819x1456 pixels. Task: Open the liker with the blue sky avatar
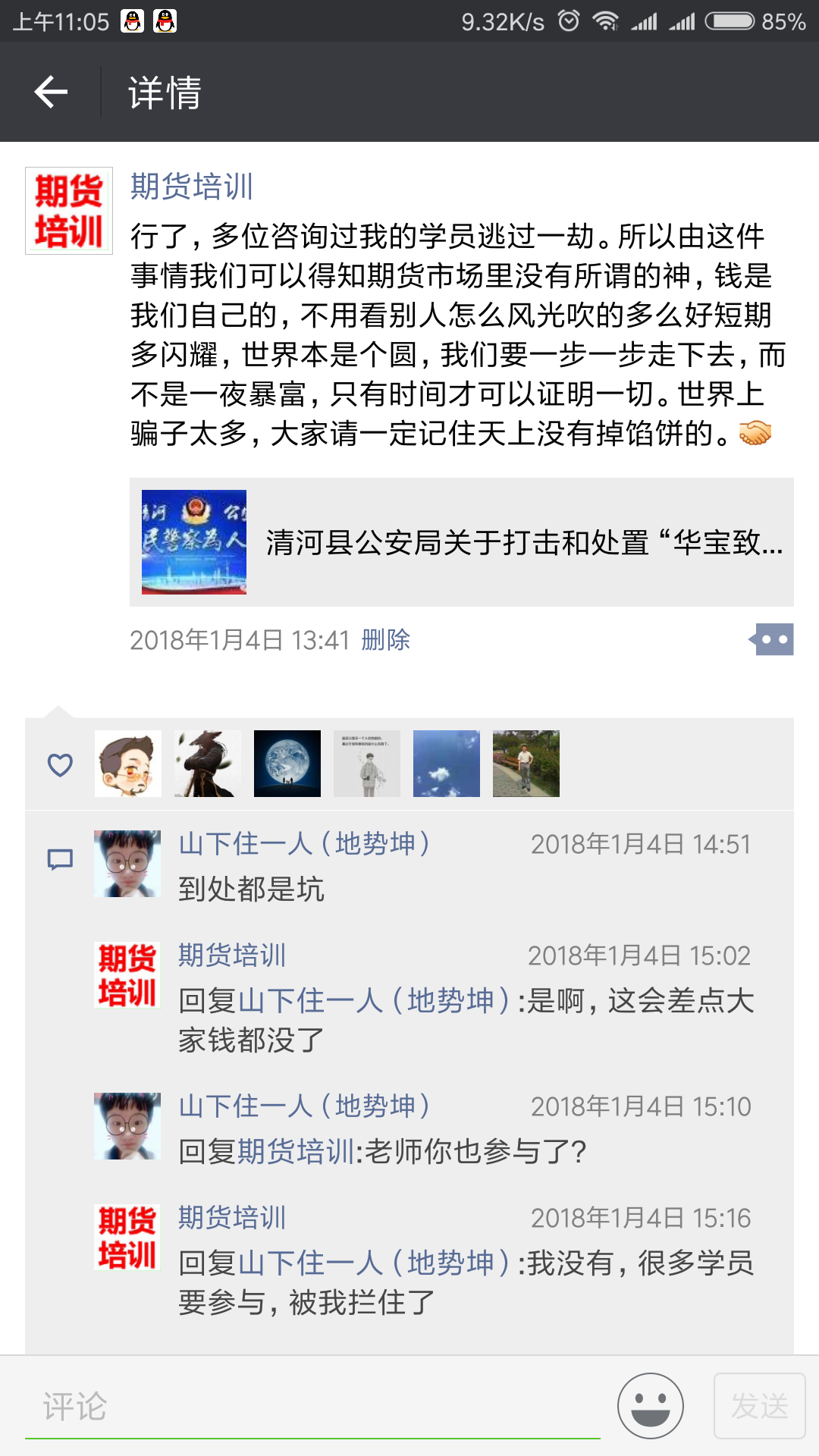tap(447, 764)
